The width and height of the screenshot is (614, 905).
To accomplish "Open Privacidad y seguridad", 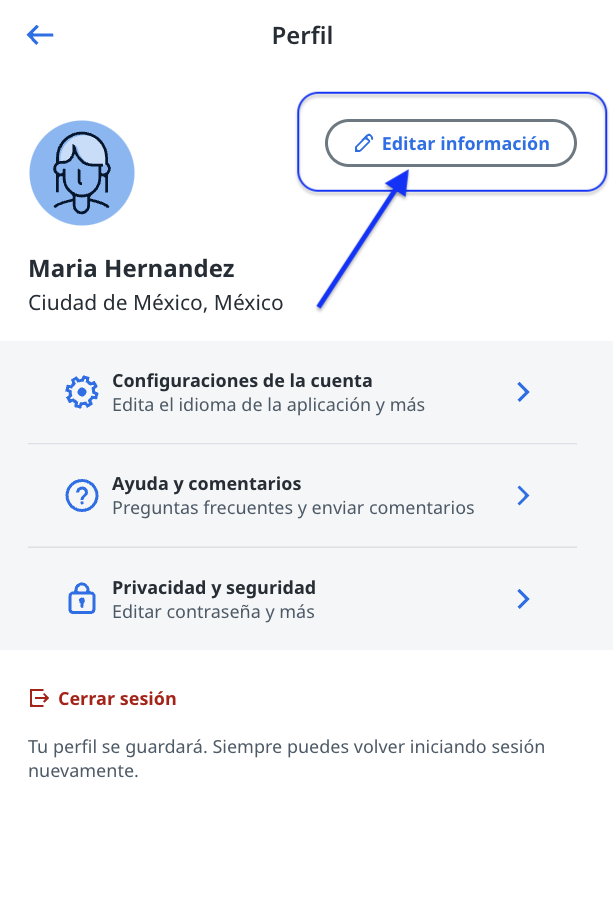I will coord(302,598).
